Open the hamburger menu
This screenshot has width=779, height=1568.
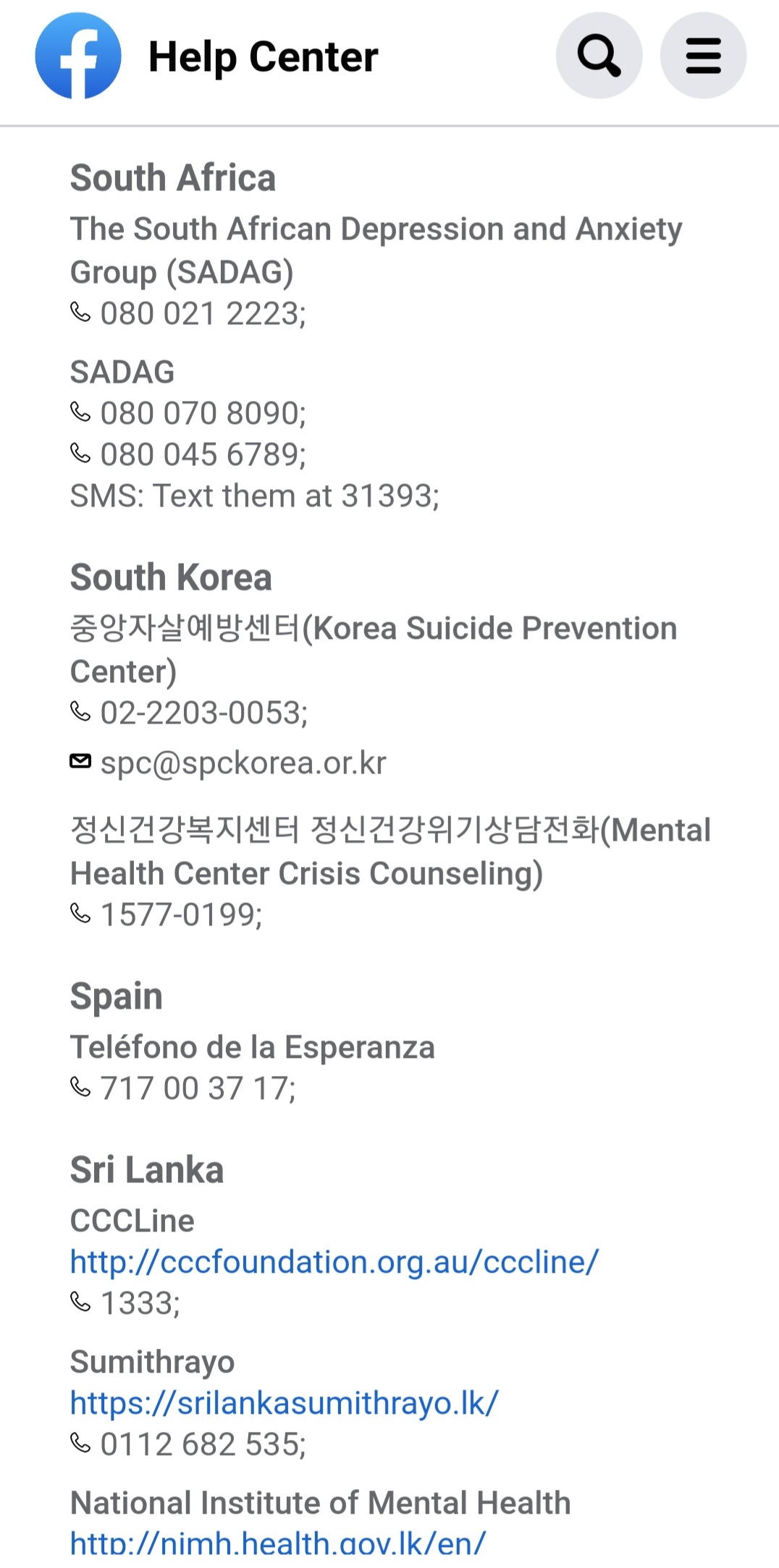click(703, 56)
